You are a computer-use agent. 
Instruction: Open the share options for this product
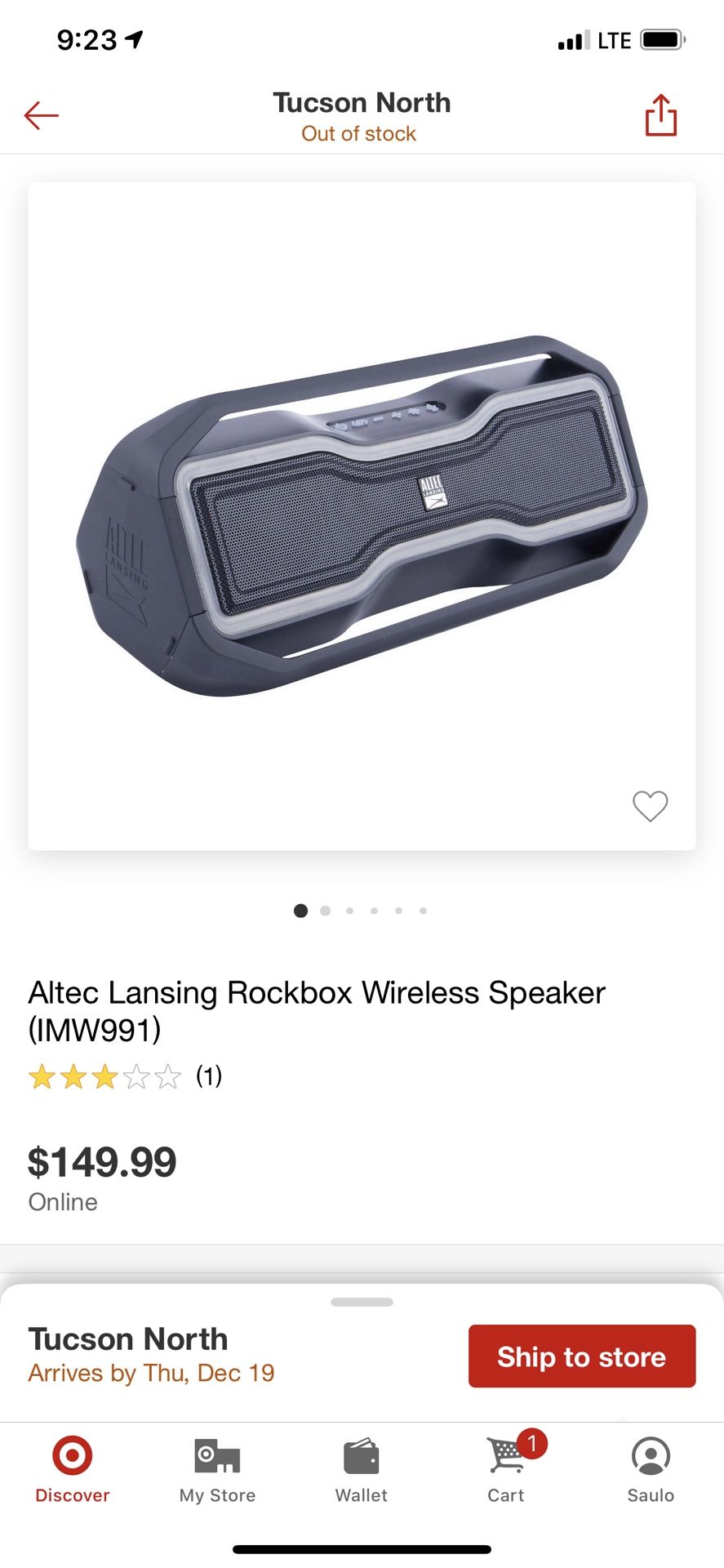[x=660, y=115]
